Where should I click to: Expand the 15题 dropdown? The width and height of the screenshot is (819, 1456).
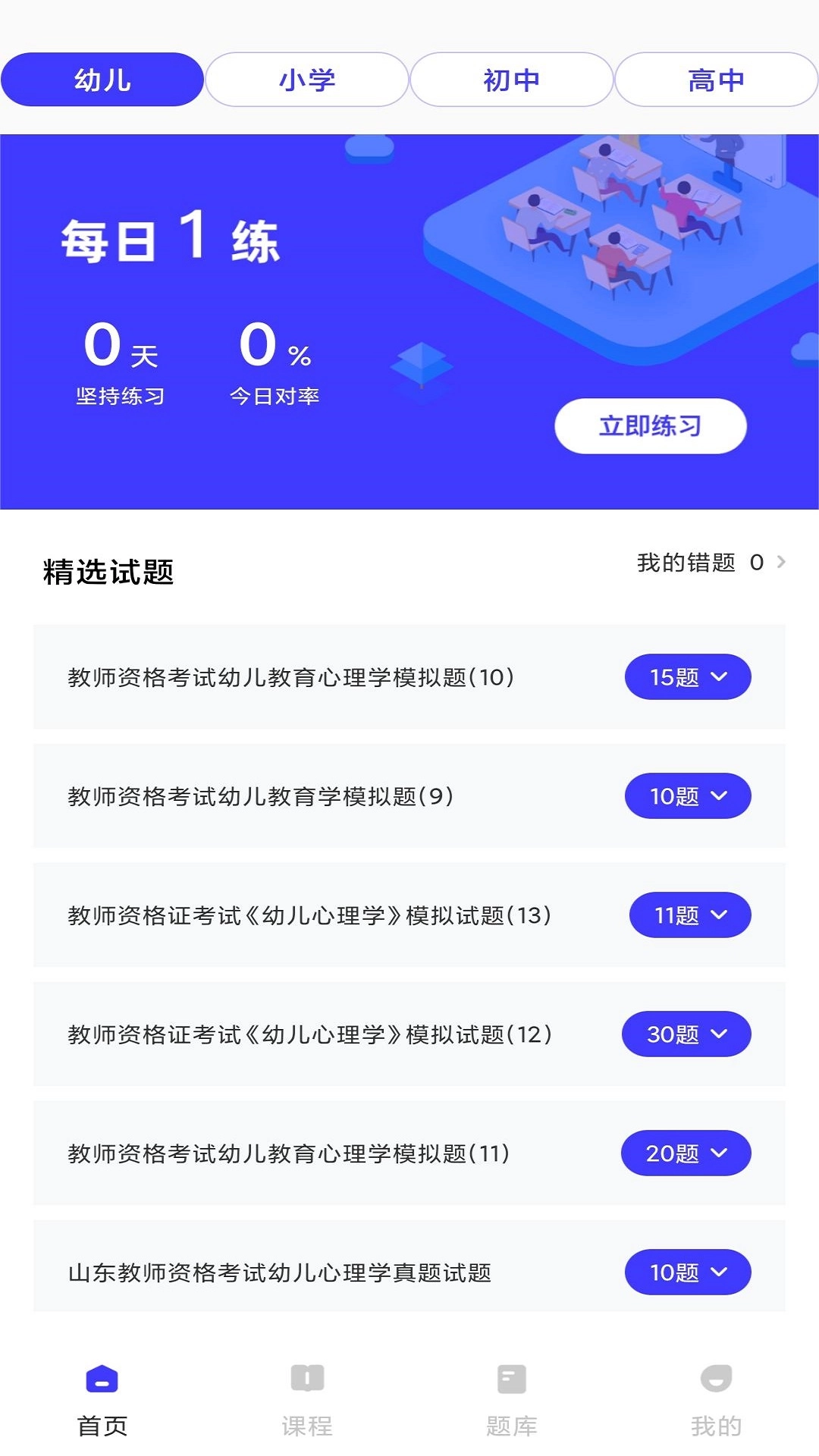click(687, 677)
